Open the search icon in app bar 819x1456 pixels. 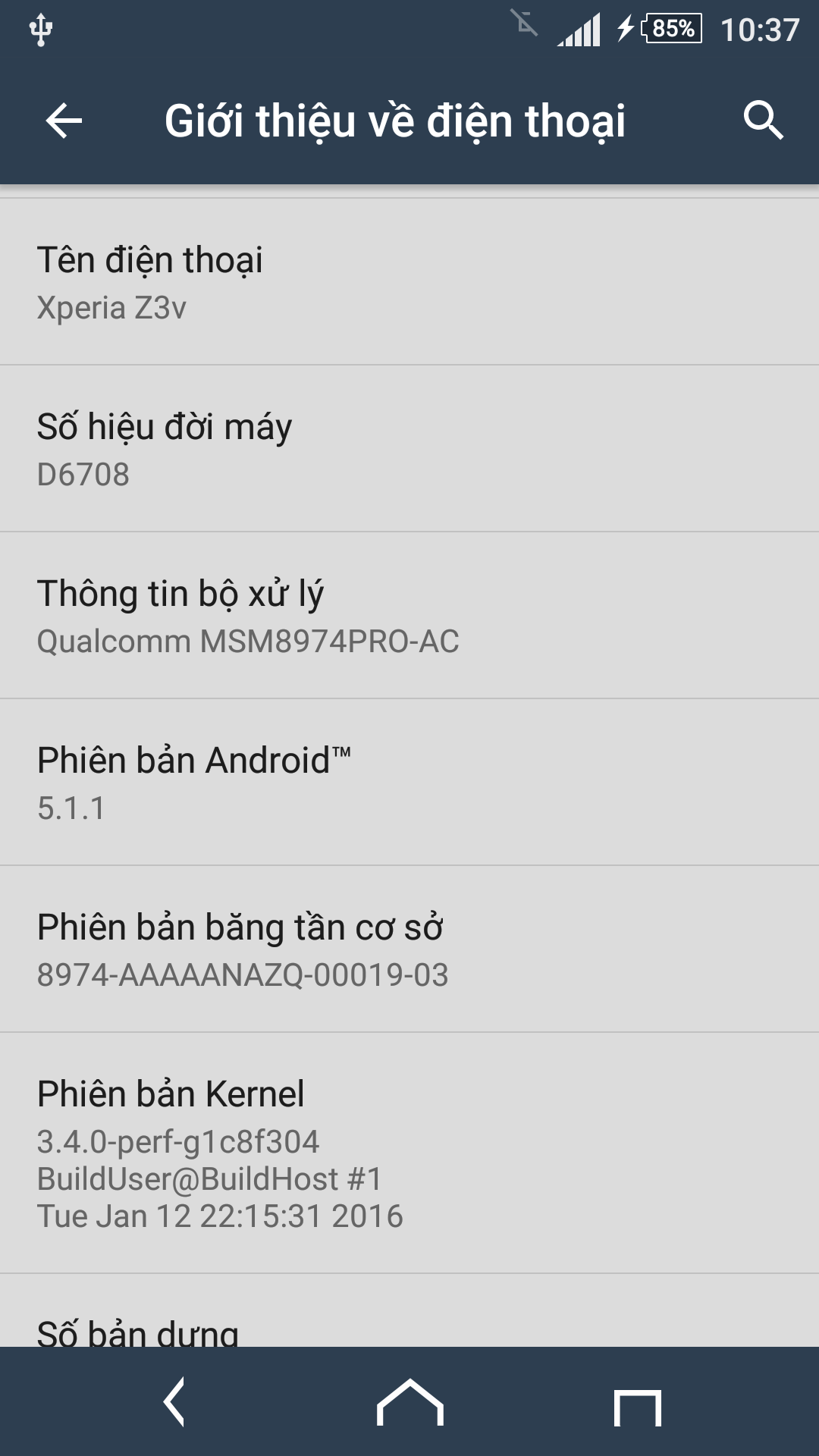point(762,121)
